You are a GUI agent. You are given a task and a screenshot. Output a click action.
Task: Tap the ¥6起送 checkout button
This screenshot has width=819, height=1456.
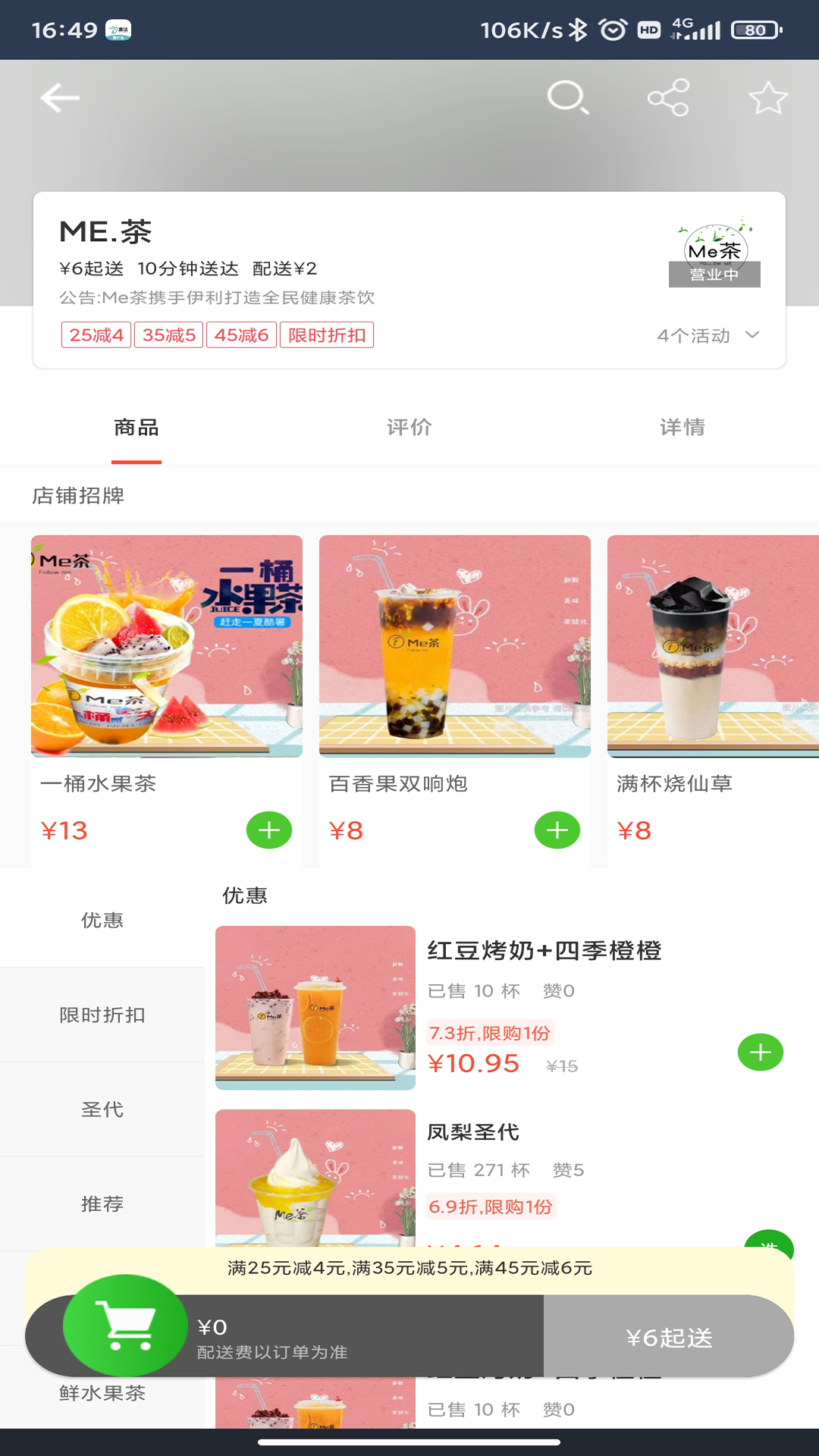tap(669, 1337)
